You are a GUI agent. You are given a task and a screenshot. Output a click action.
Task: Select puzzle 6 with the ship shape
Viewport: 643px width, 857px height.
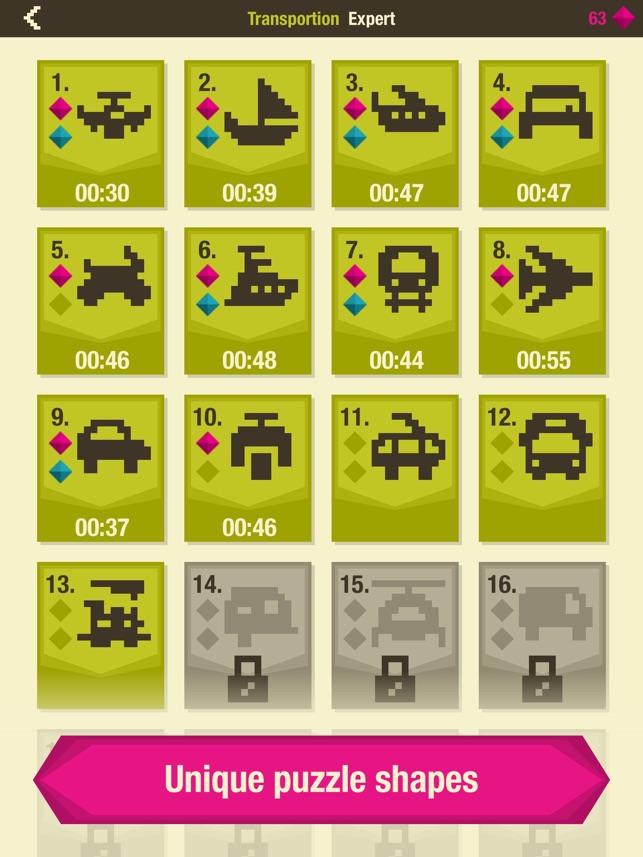[x=249, y=301]
